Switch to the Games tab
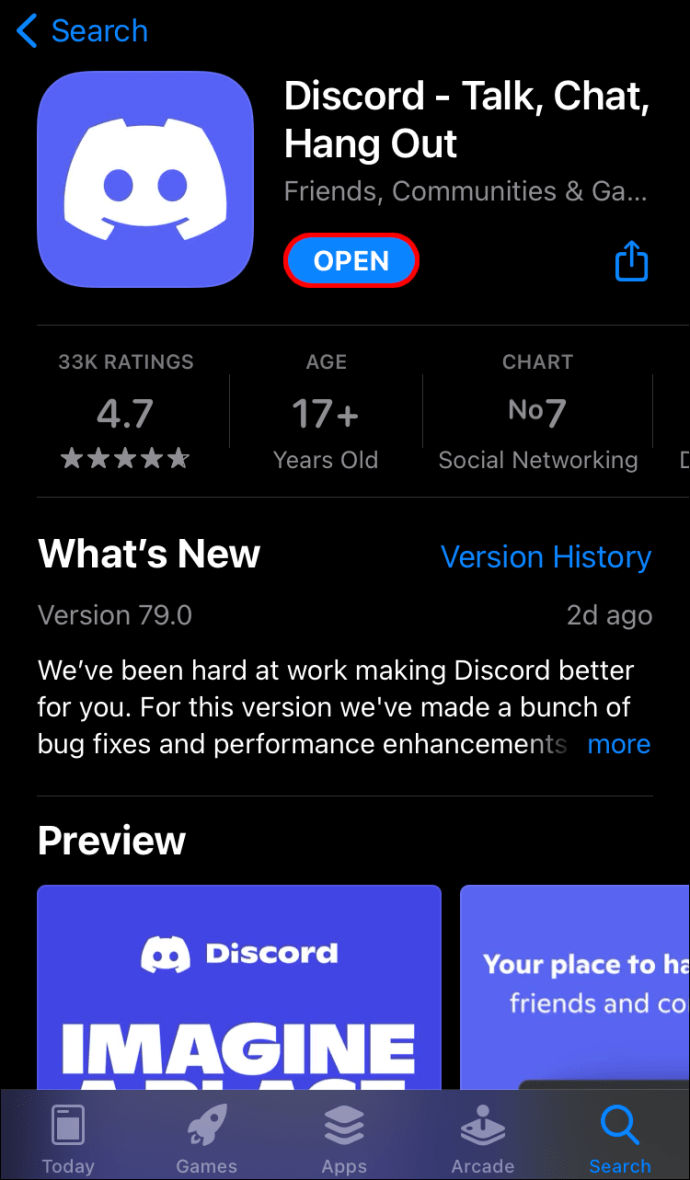 (x=207, y=1139)
